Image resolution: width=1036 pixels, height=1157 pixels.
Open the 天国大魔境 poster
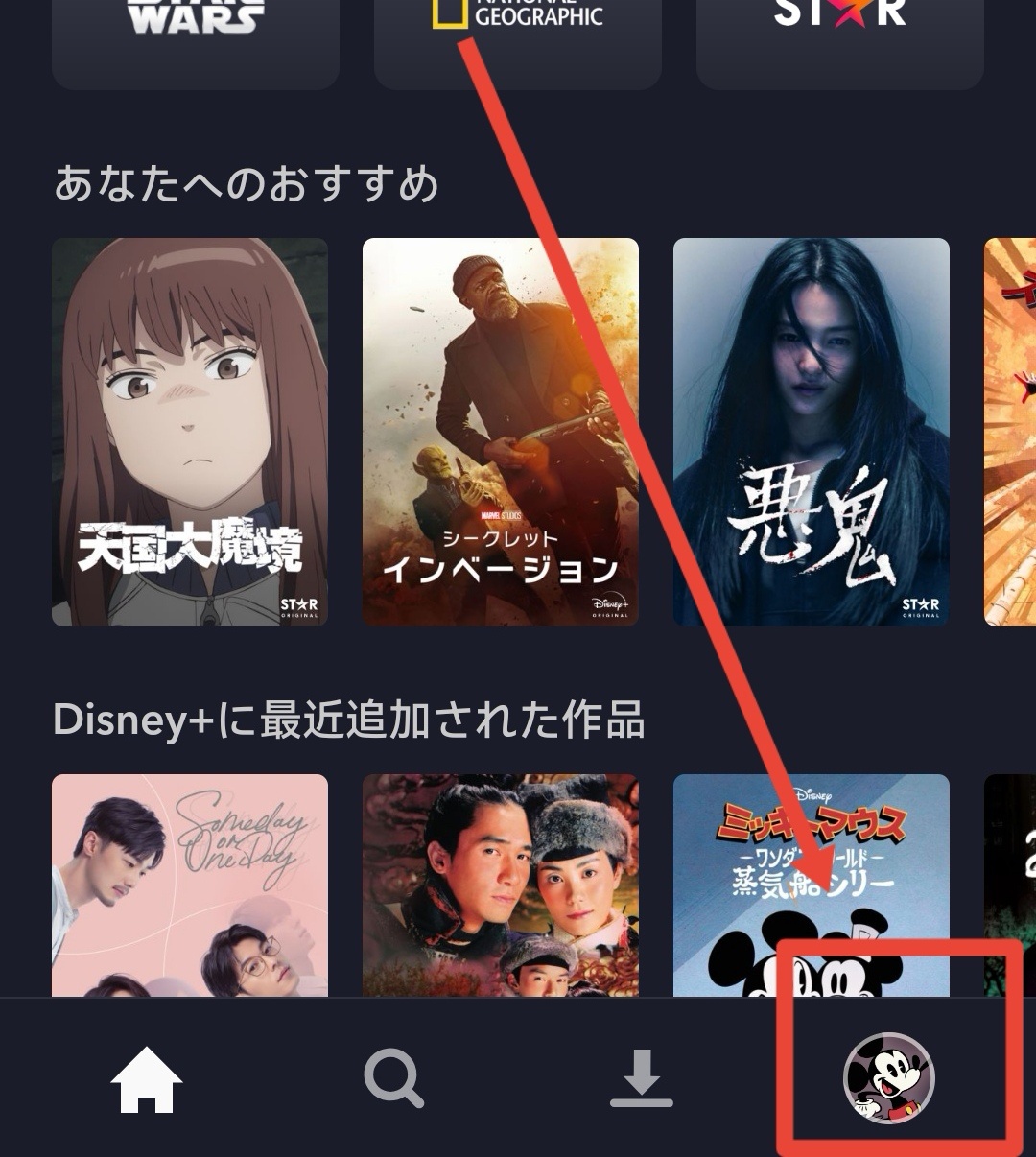[x=190, y=432]
